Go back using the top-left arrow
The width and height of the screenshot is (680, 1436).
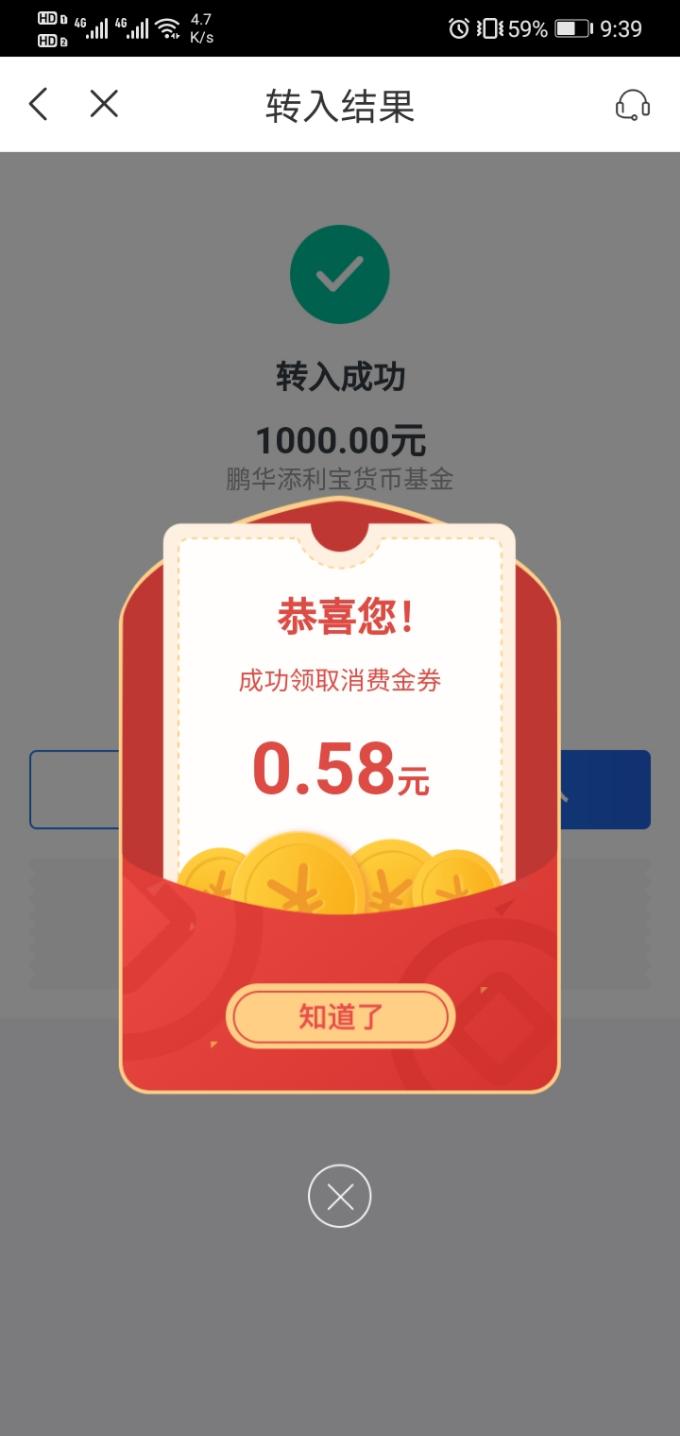(x=38, y=104)
